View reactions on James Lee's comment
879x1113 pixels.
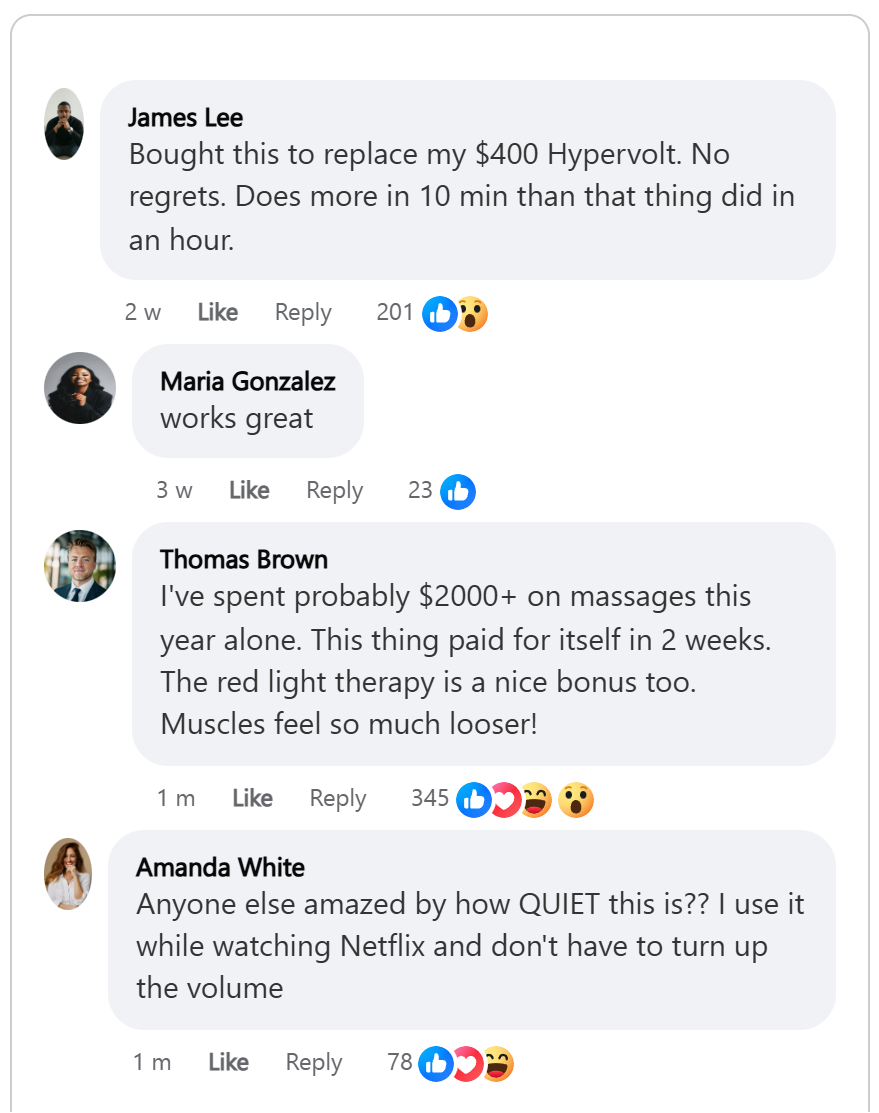coord(431,313)
